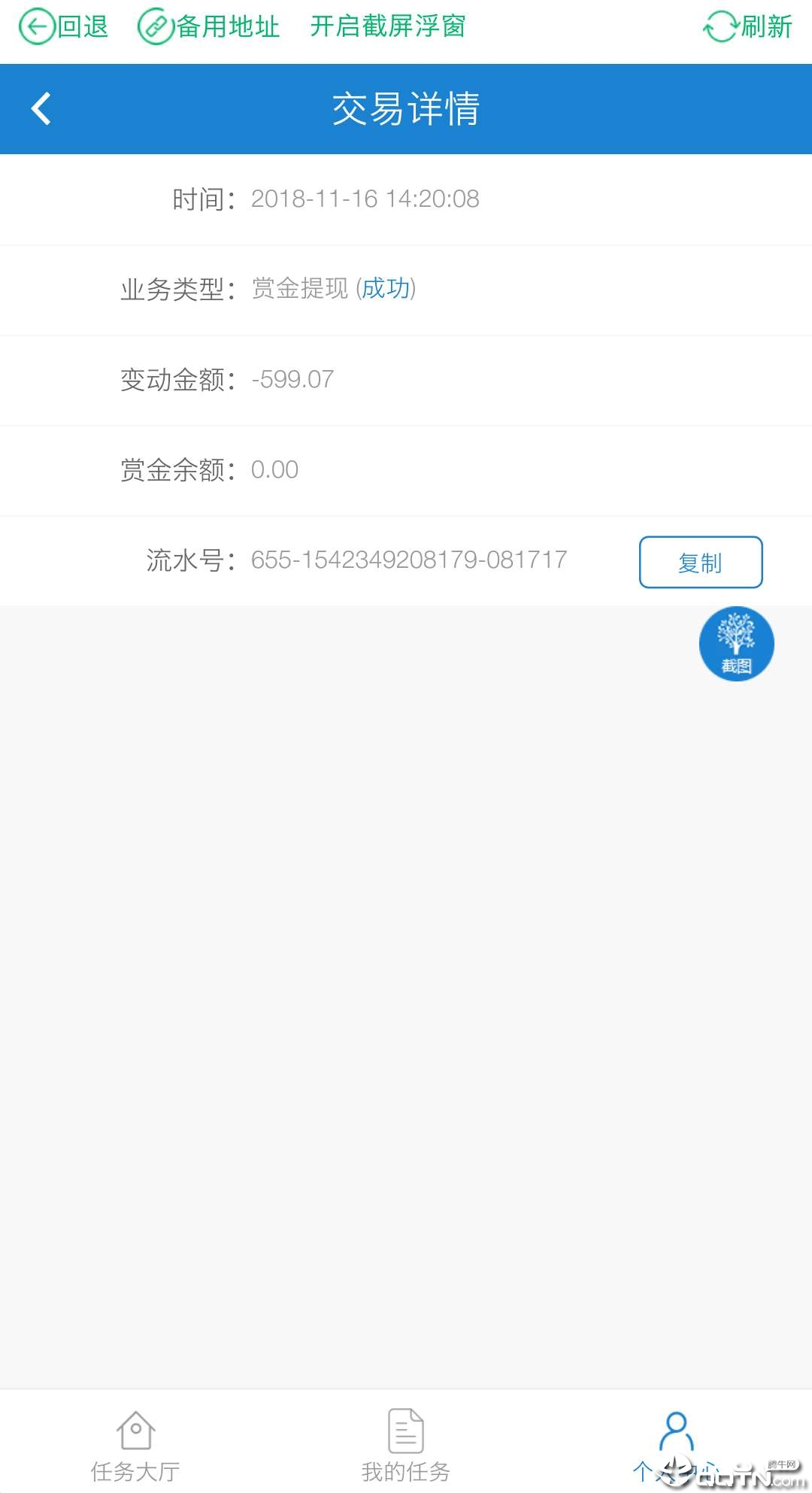Tap 刷新 to reload the page

765,25
